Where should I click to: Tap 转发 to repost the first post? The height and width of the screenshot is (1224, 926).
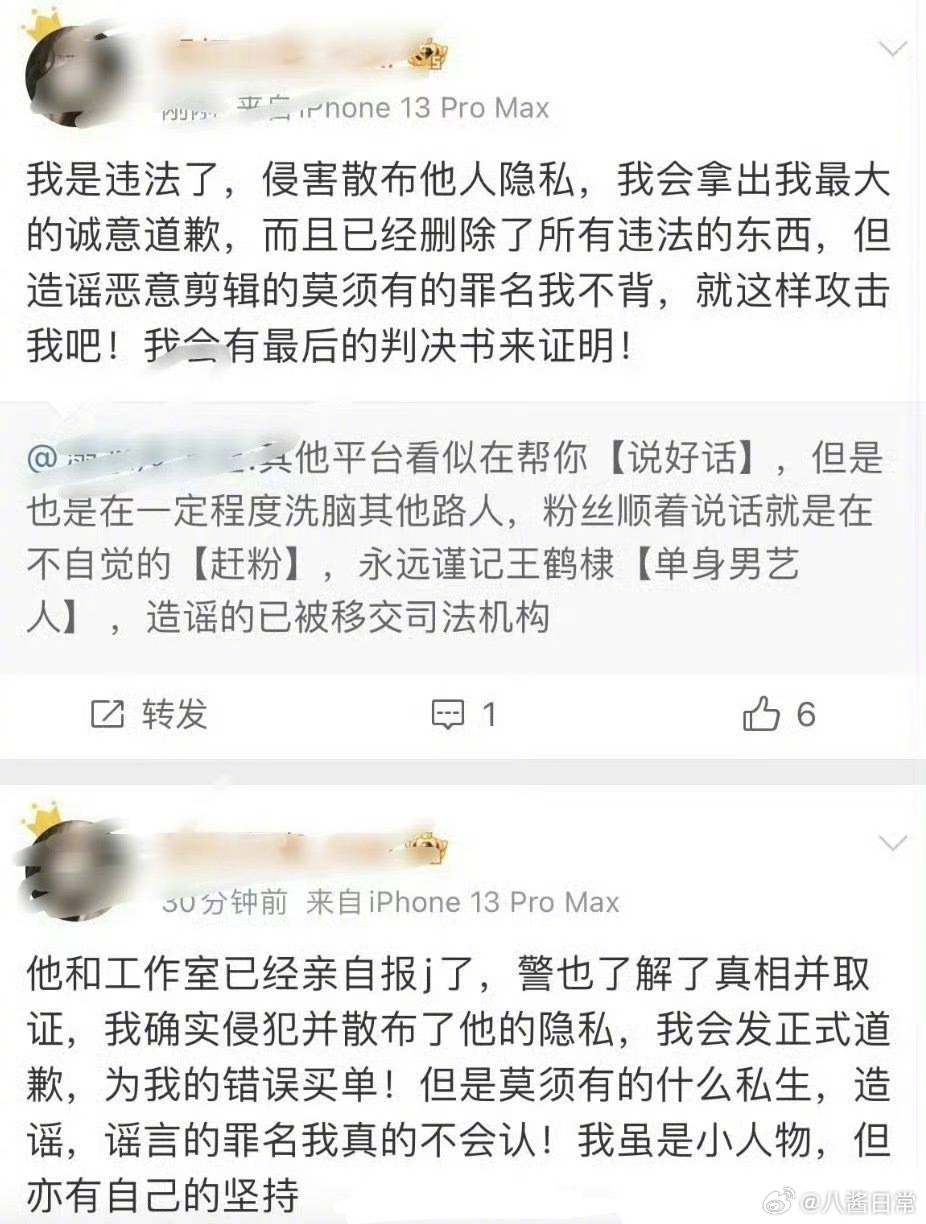pos(150,714)
